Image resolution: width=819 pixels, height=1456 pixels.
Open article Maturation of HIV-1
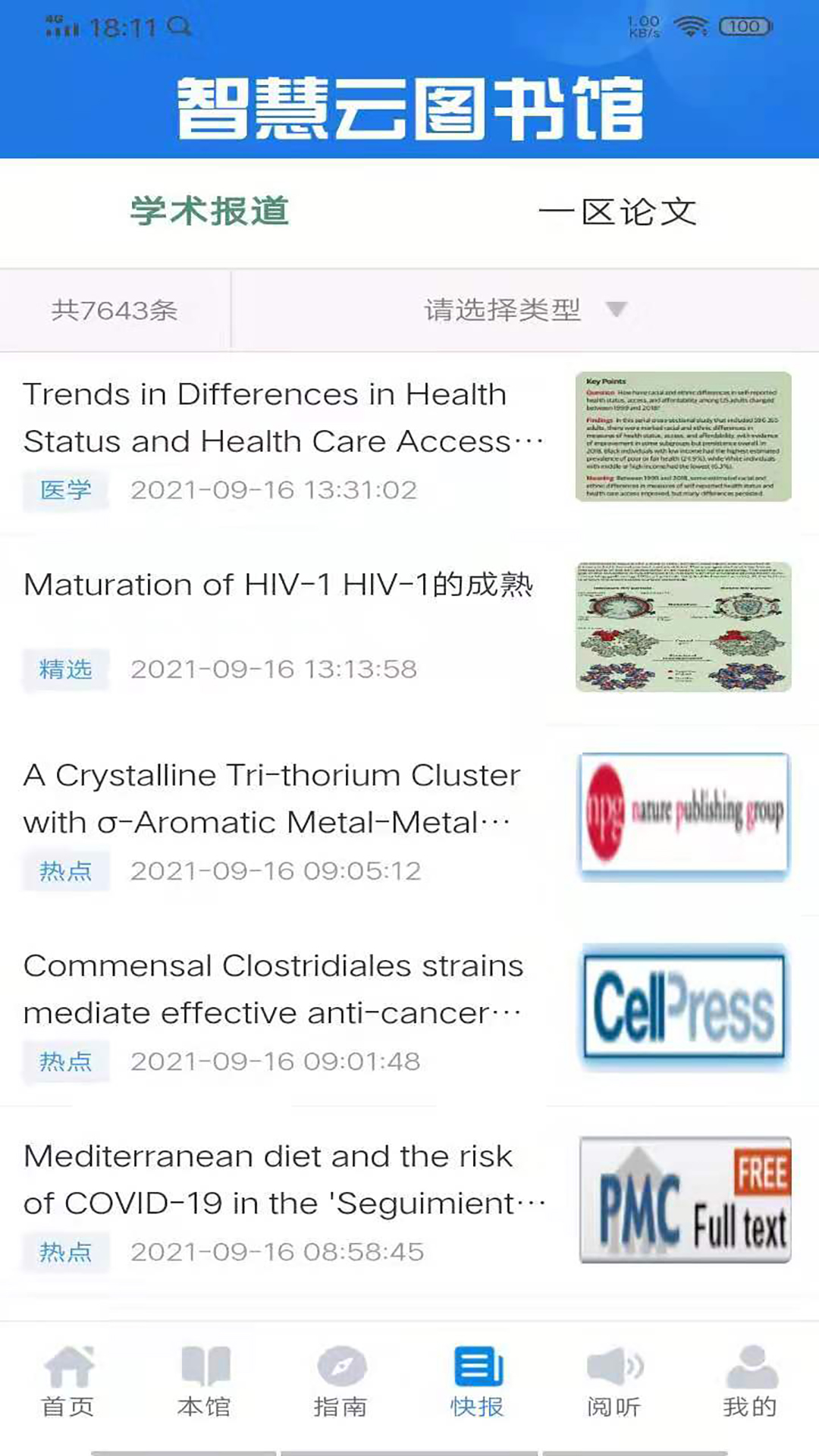pyautogui.click(x=279, y=585)
